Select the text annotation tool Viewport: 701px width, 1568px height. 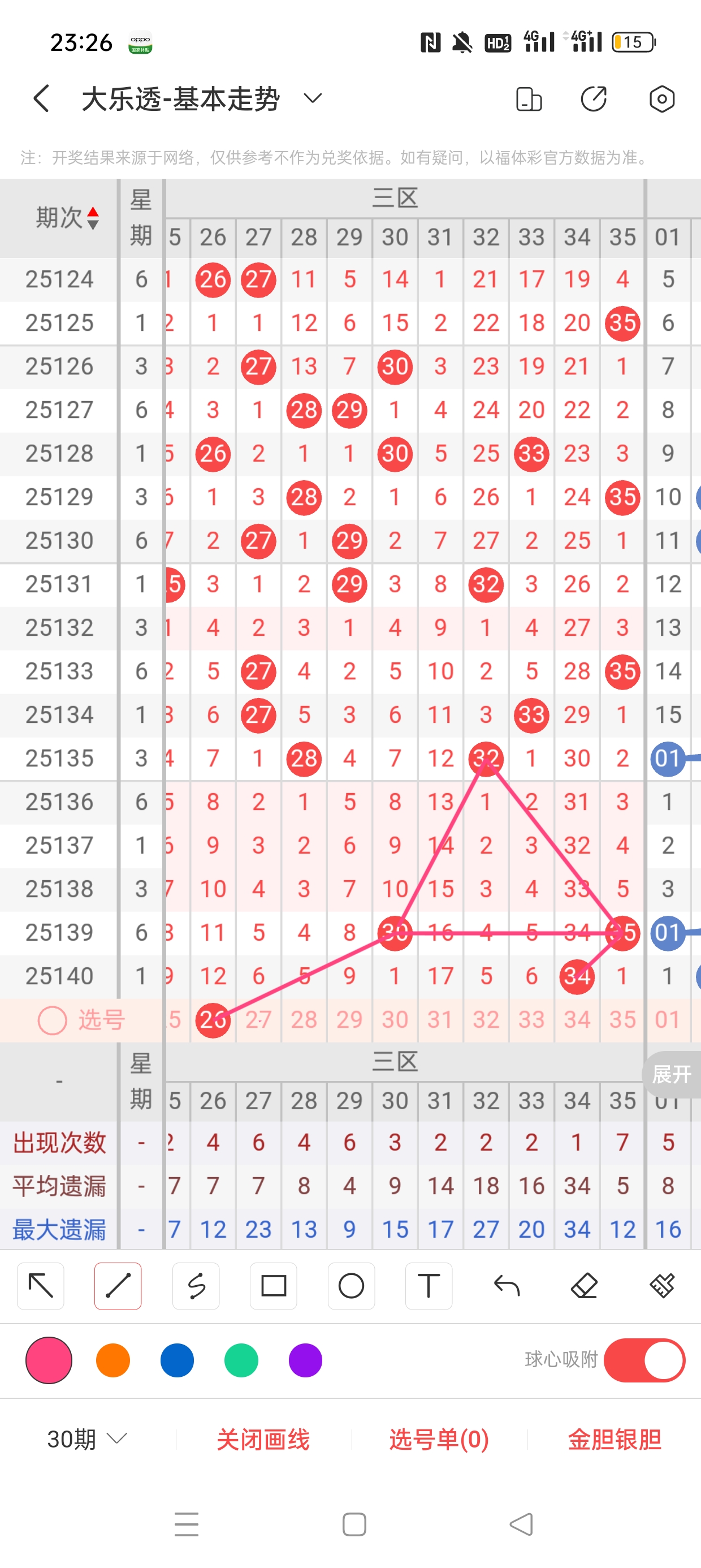pyautogui.click(x=429, y=1286)
